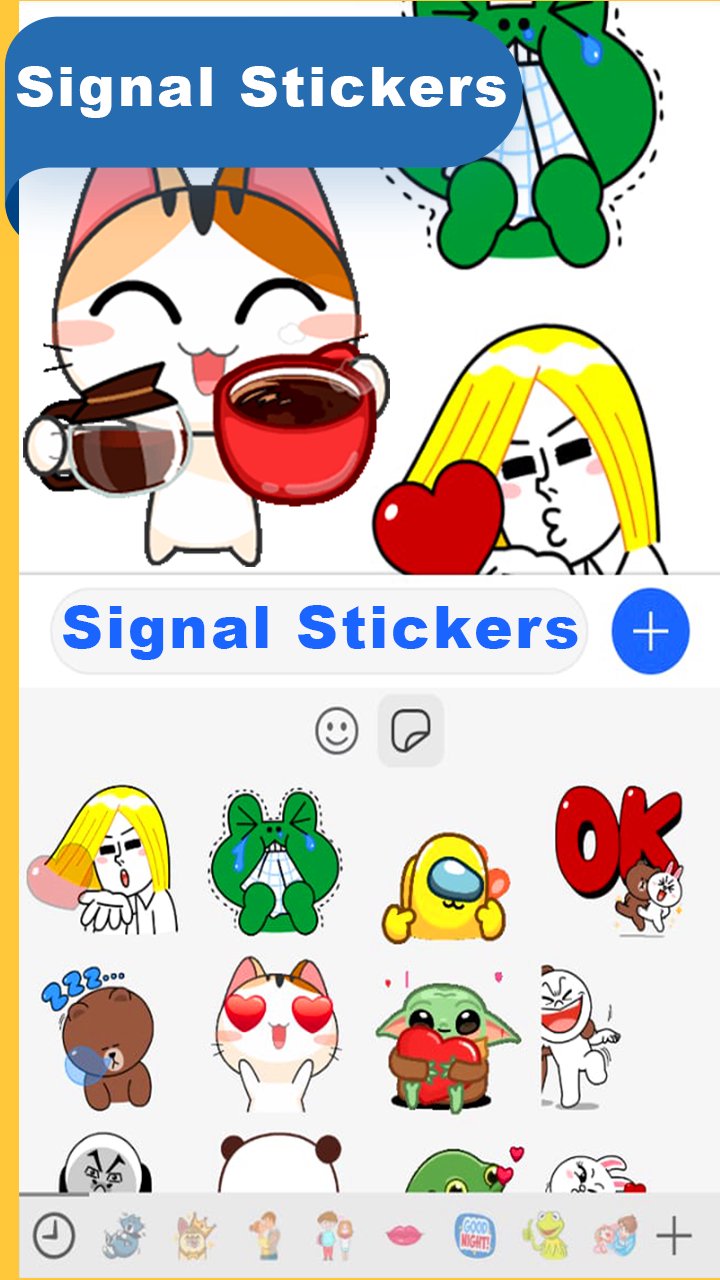Switch to the emoji smiley tab
Screen dimensions: 720x1280
338,731
